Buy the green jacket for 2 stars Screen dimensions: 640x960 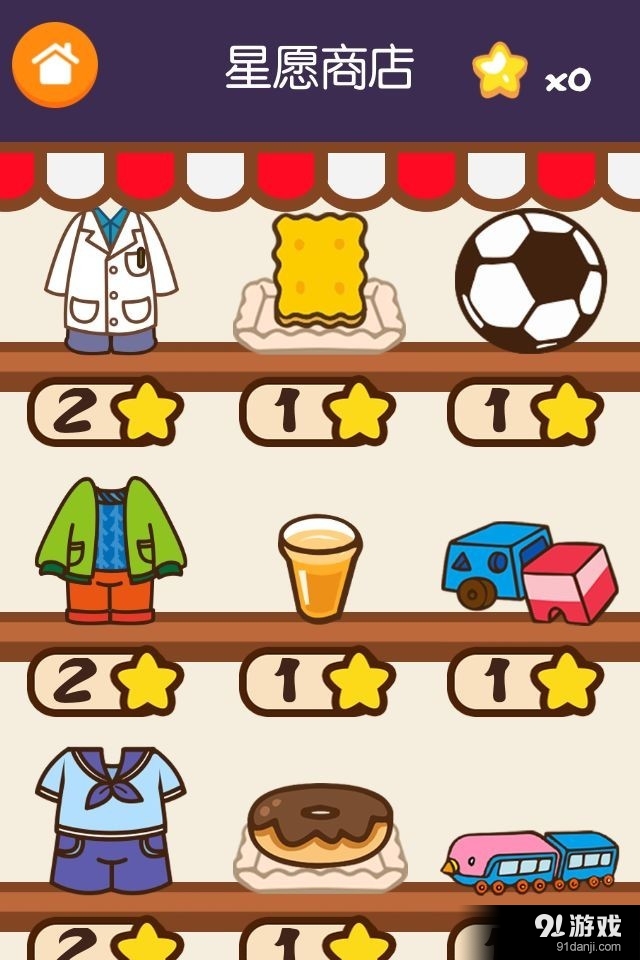pyautogui.click(x=106, y=682)
